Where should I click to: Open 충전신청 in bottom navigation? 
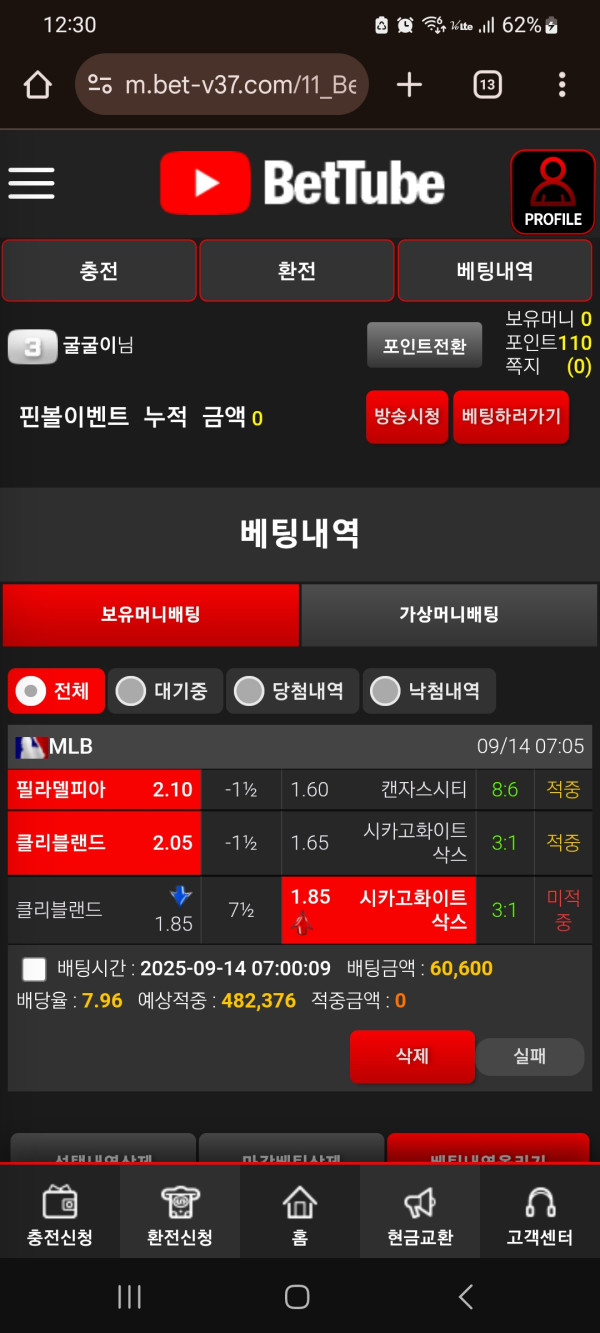[60, 1215]
